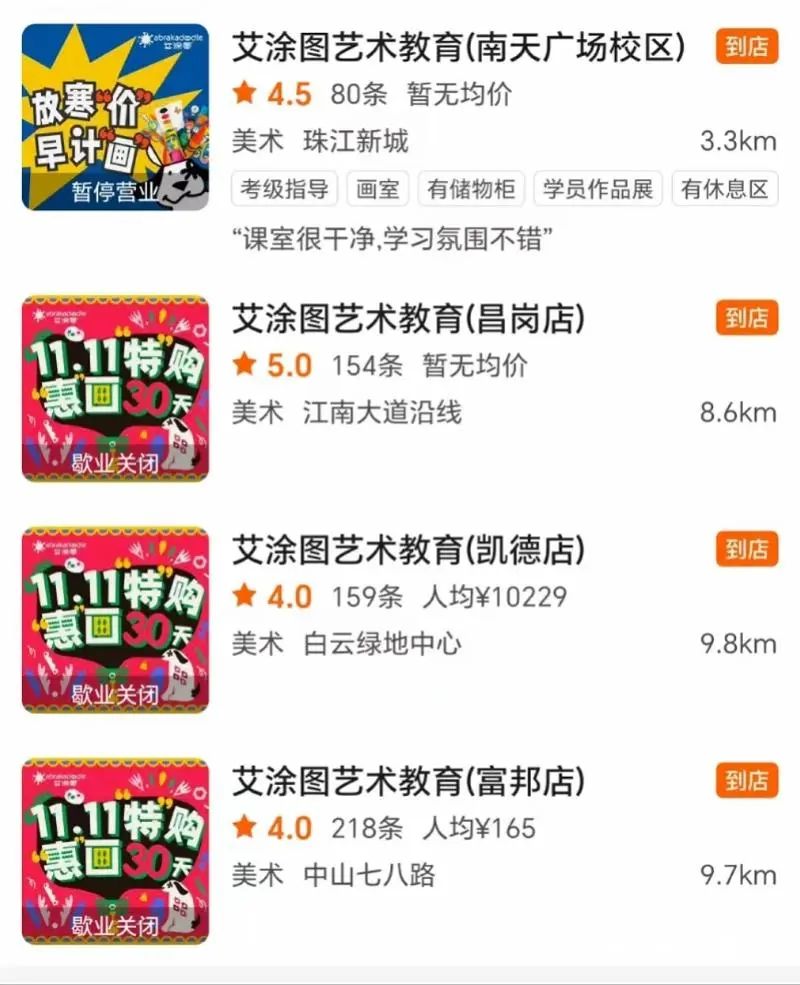Tap the 富邦店 store thumbnail image
Image resolution: width=800 pixels, height=985 pixels.
(115, 850)
